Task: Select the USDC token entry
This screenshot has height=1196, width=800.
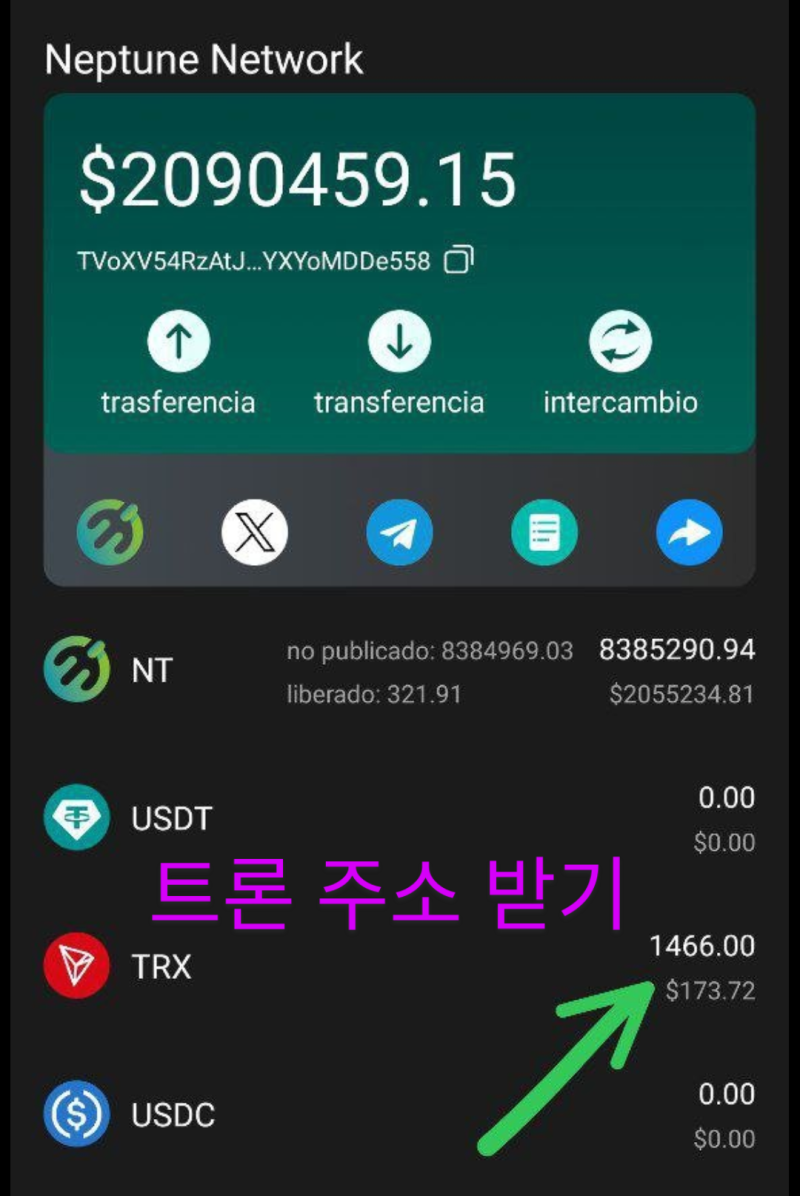Action: 400,1113
